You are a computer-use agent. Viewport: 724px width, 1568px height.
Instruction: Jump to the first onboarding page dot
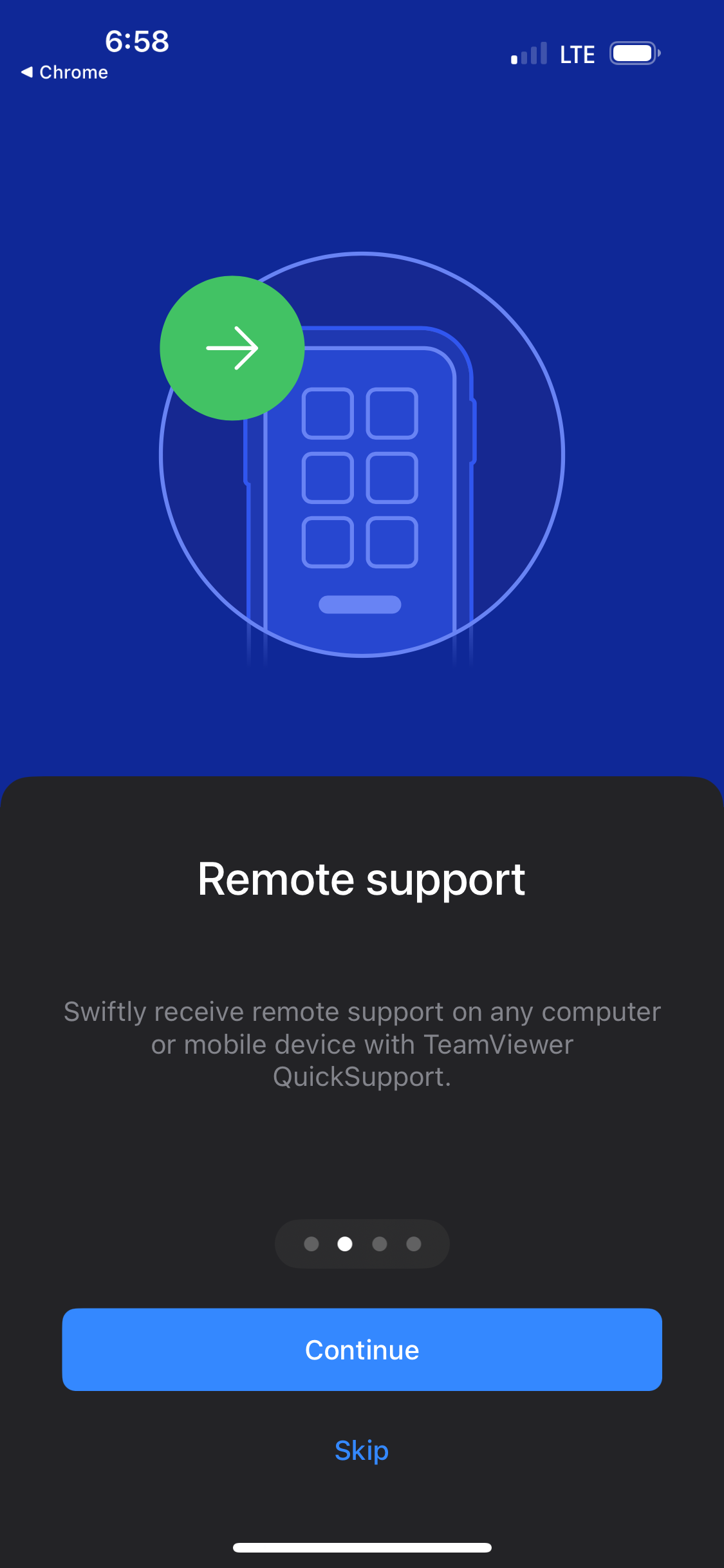[x=312, y=1244]
